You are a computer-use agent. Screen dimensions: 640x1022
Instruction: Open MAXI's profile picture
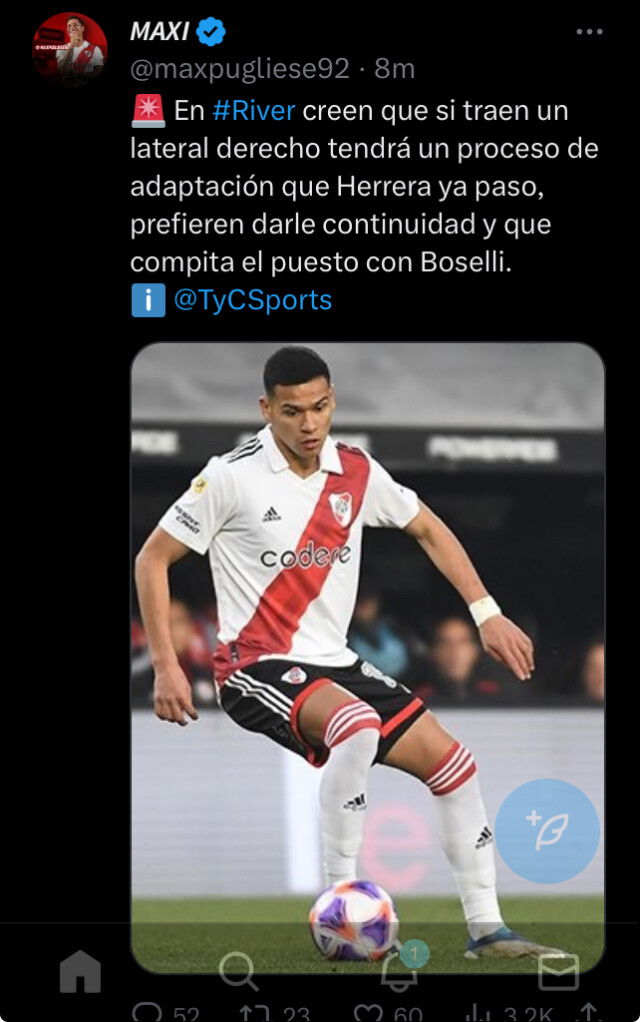(x=69, y=48)
